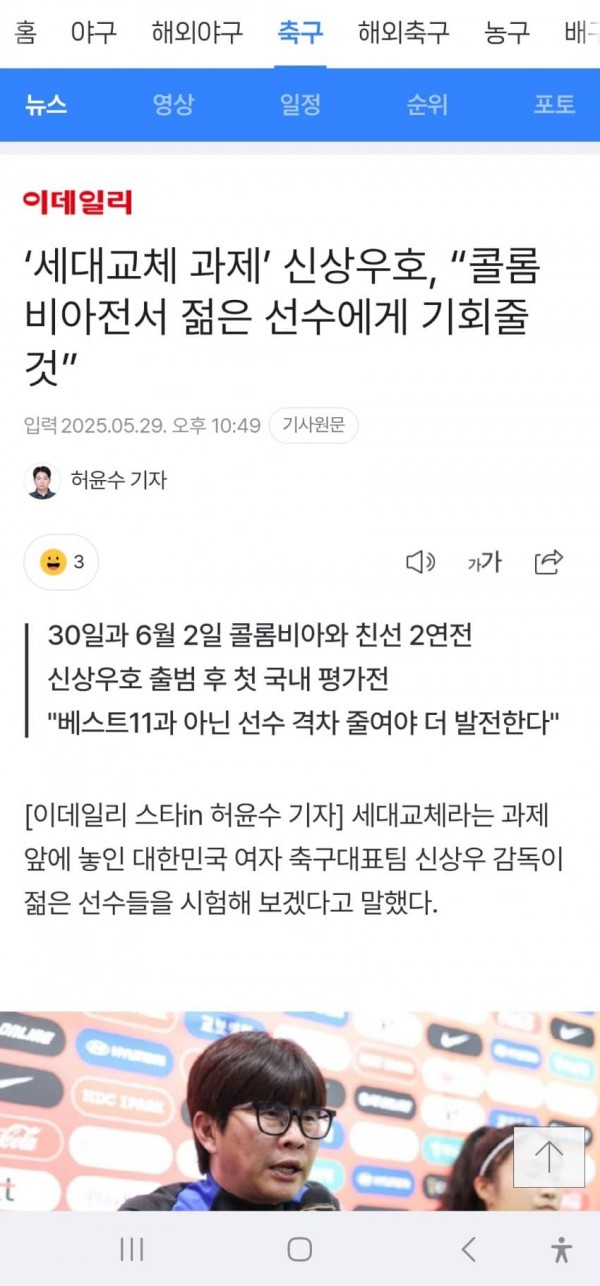The width and height of the screenshot is (600, 1286).
Task: Open the 기사원문 original article button
Action: click(x=314, y=426)
